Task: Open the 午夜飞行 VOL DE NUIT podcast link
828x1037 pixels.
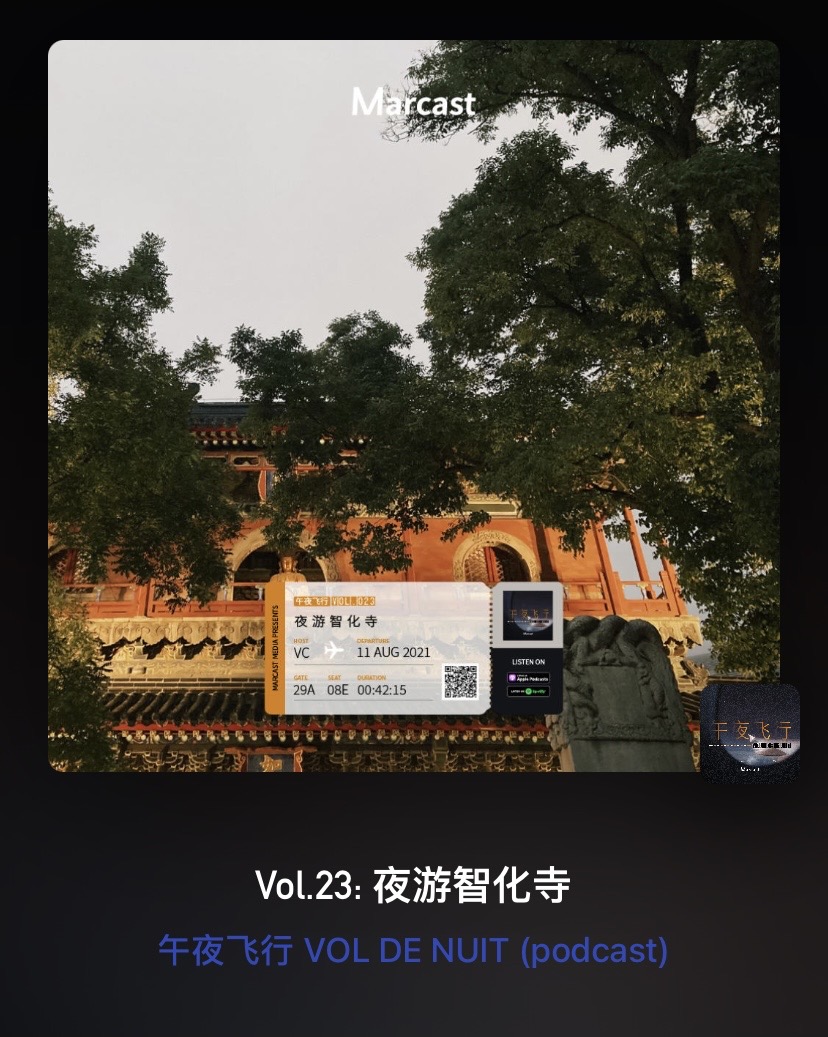Action: (x=413, y=950)
